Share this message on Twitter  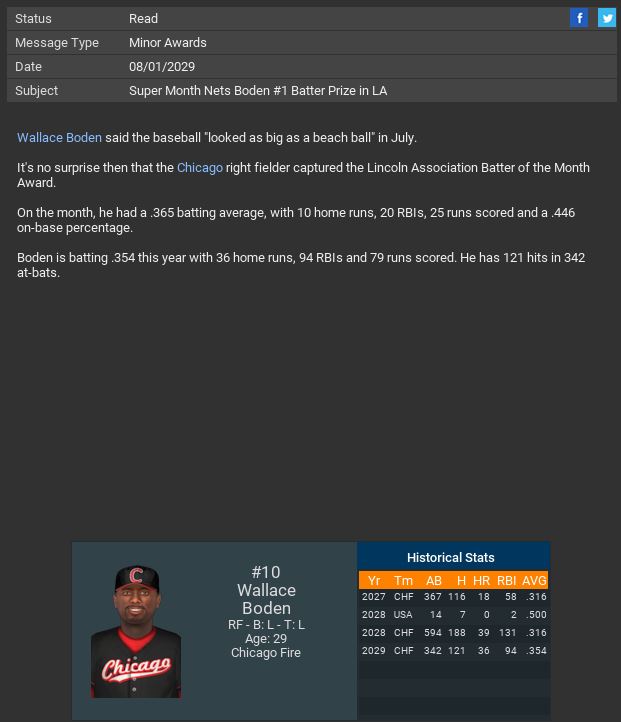tap(607, 18)
